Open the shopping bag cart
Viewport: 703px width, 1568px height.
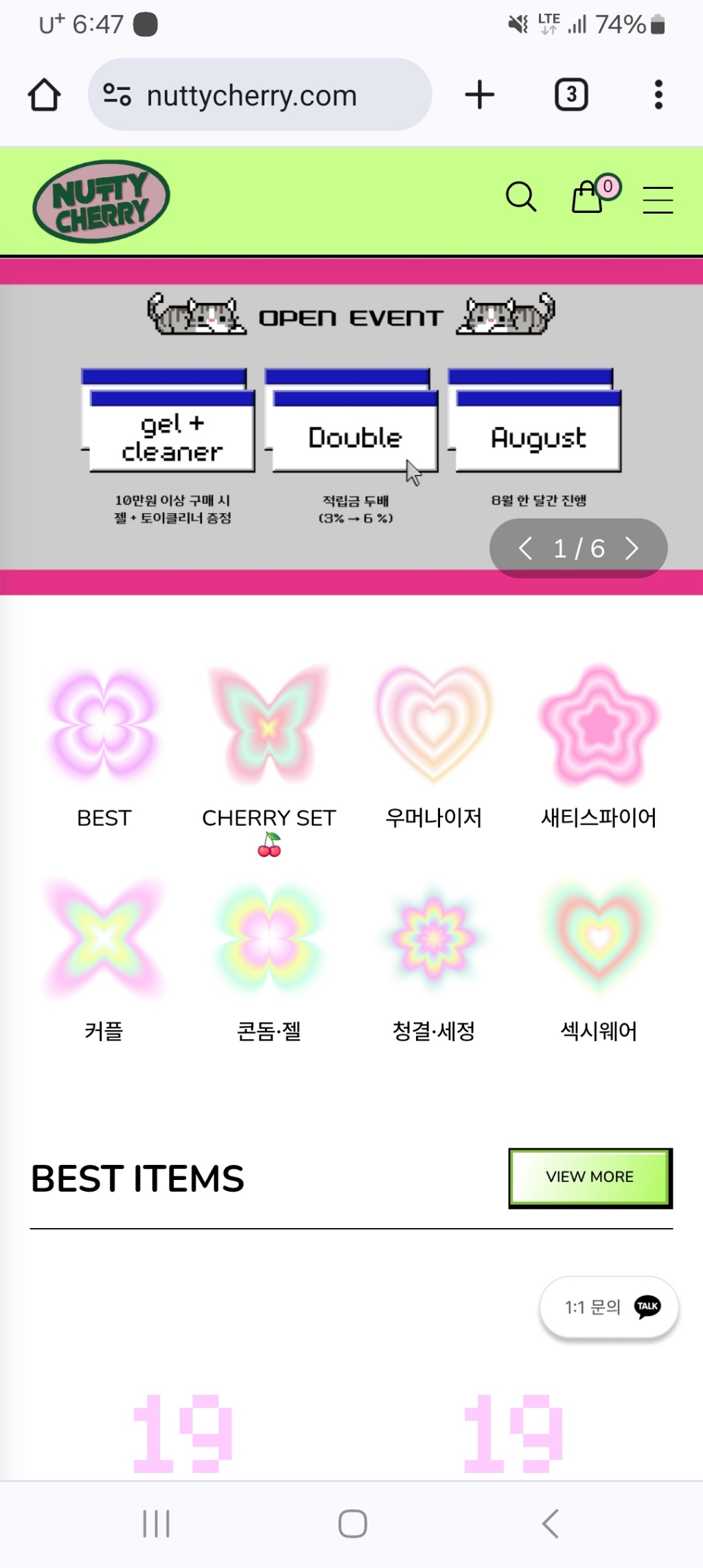click(x=588, y=197)
